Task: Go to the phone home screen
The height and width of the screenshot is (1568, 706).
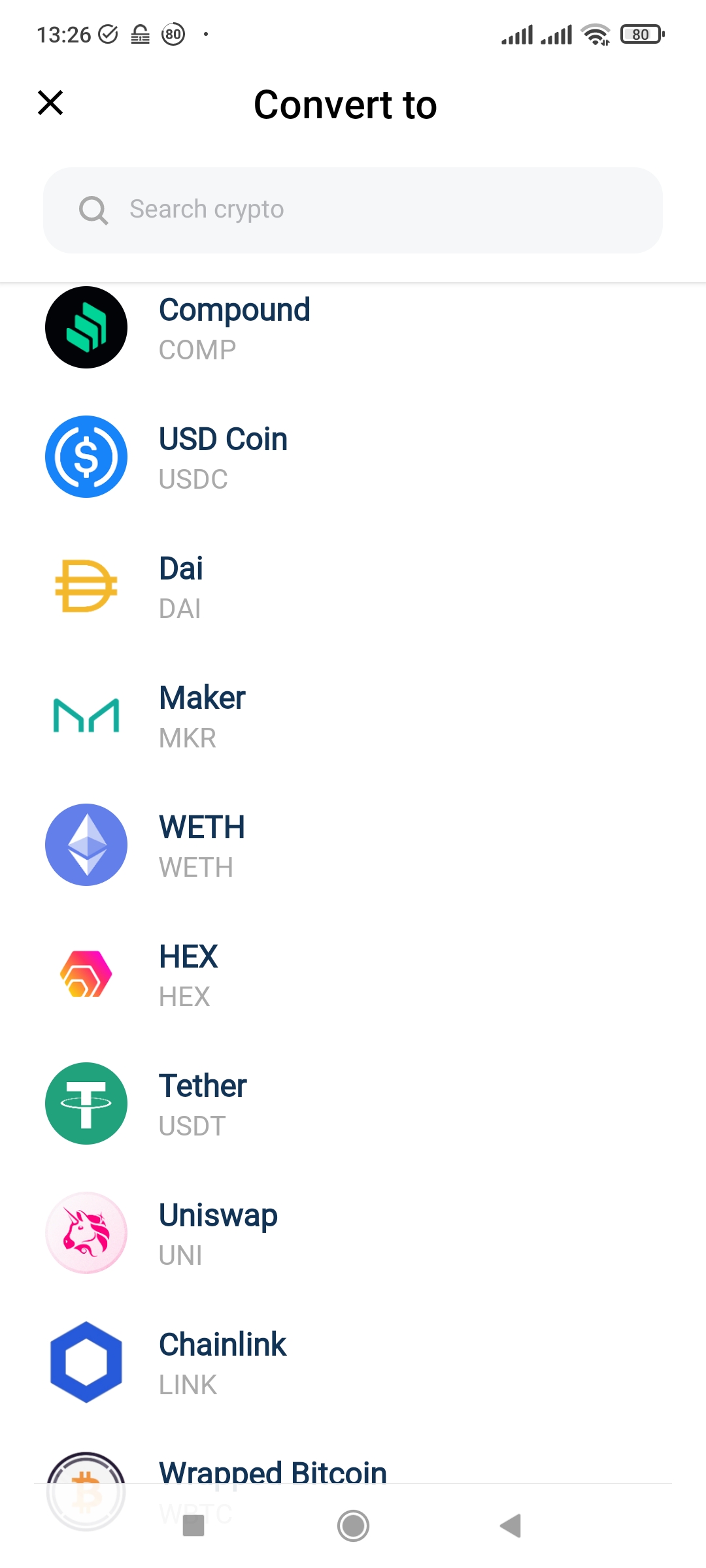Action: [x=353, y=1526]
